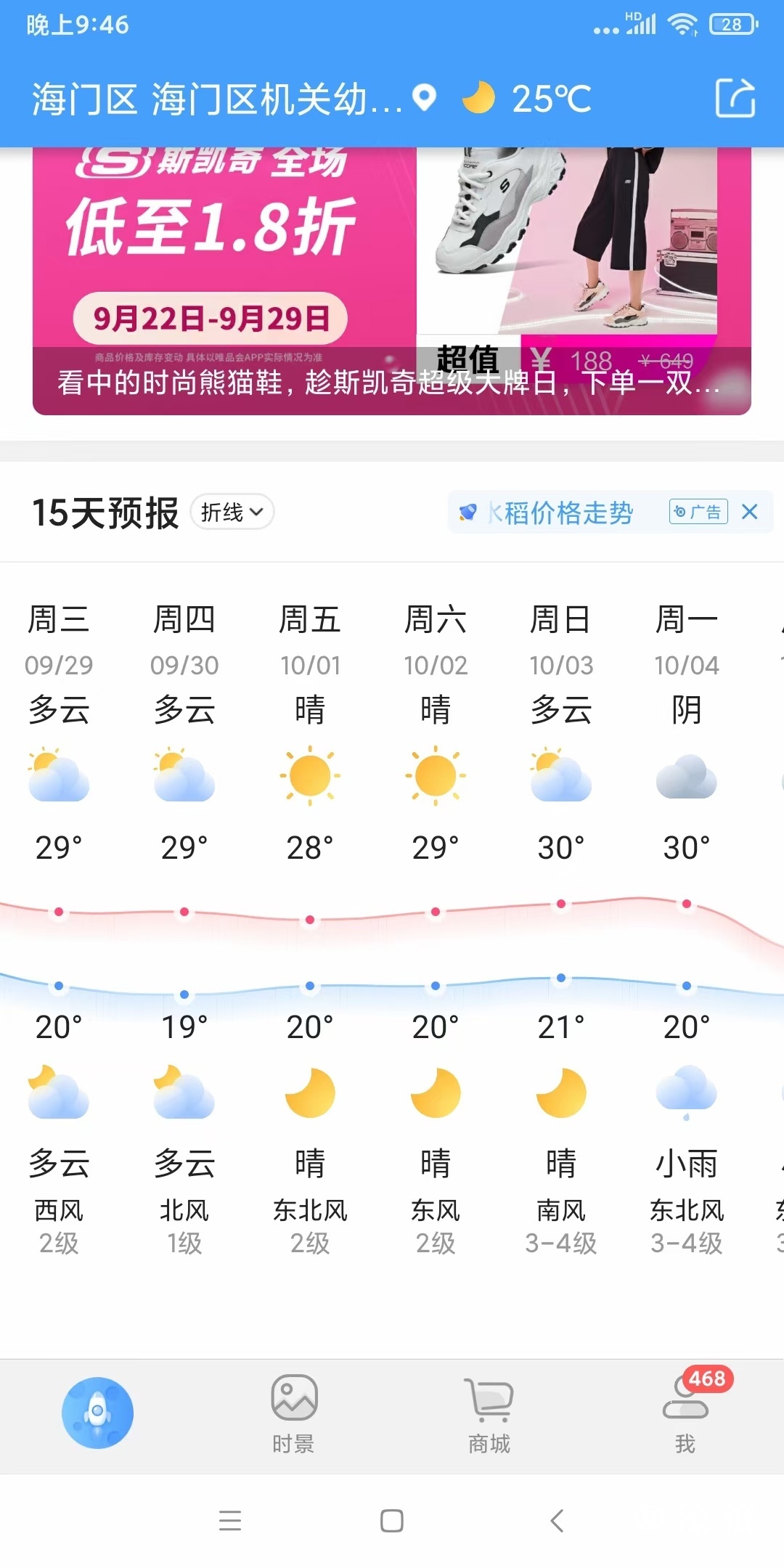
Task: Tap the system home button
Action: pos(392,1520)
